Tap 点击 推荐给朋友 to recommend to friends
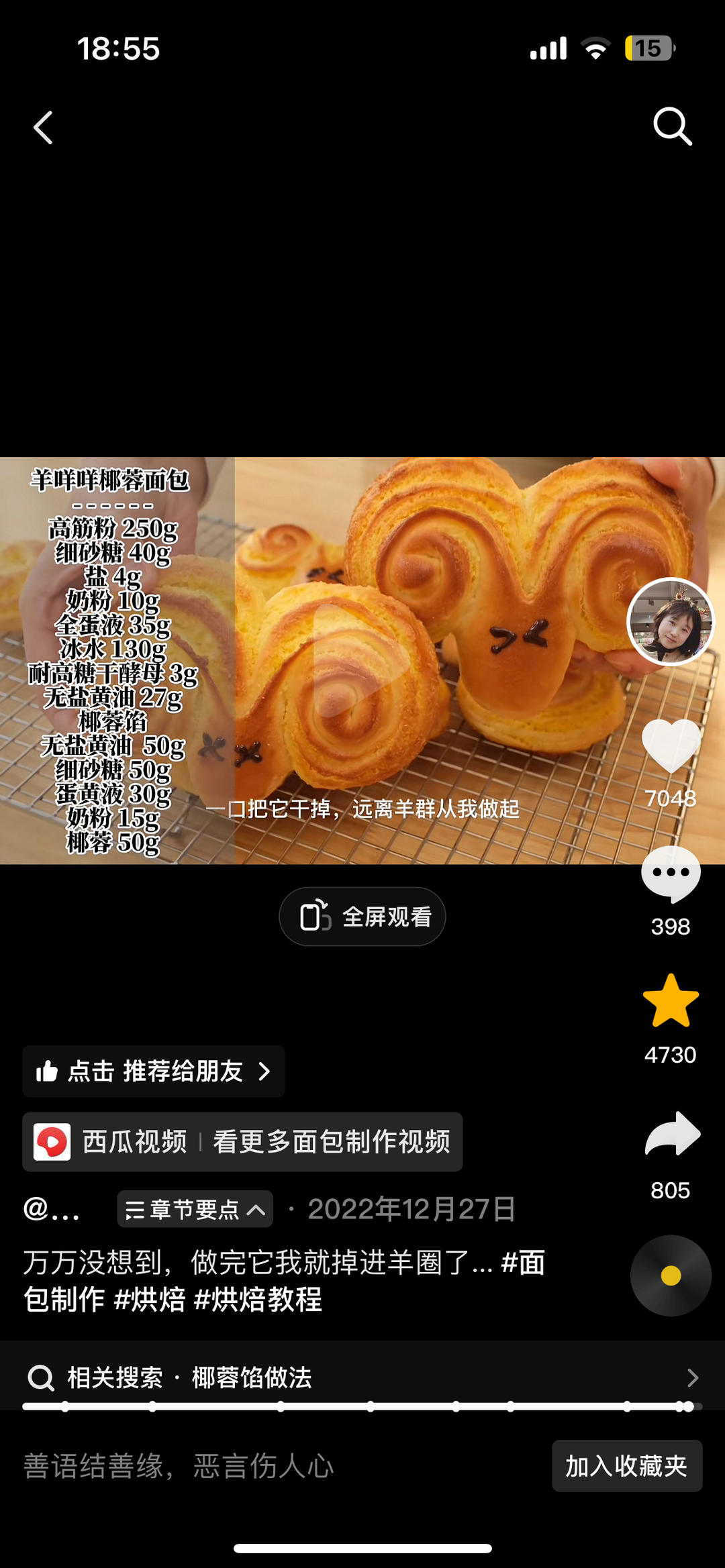Viewport: 725px width, 1568px height. (x=154, y=1072)
